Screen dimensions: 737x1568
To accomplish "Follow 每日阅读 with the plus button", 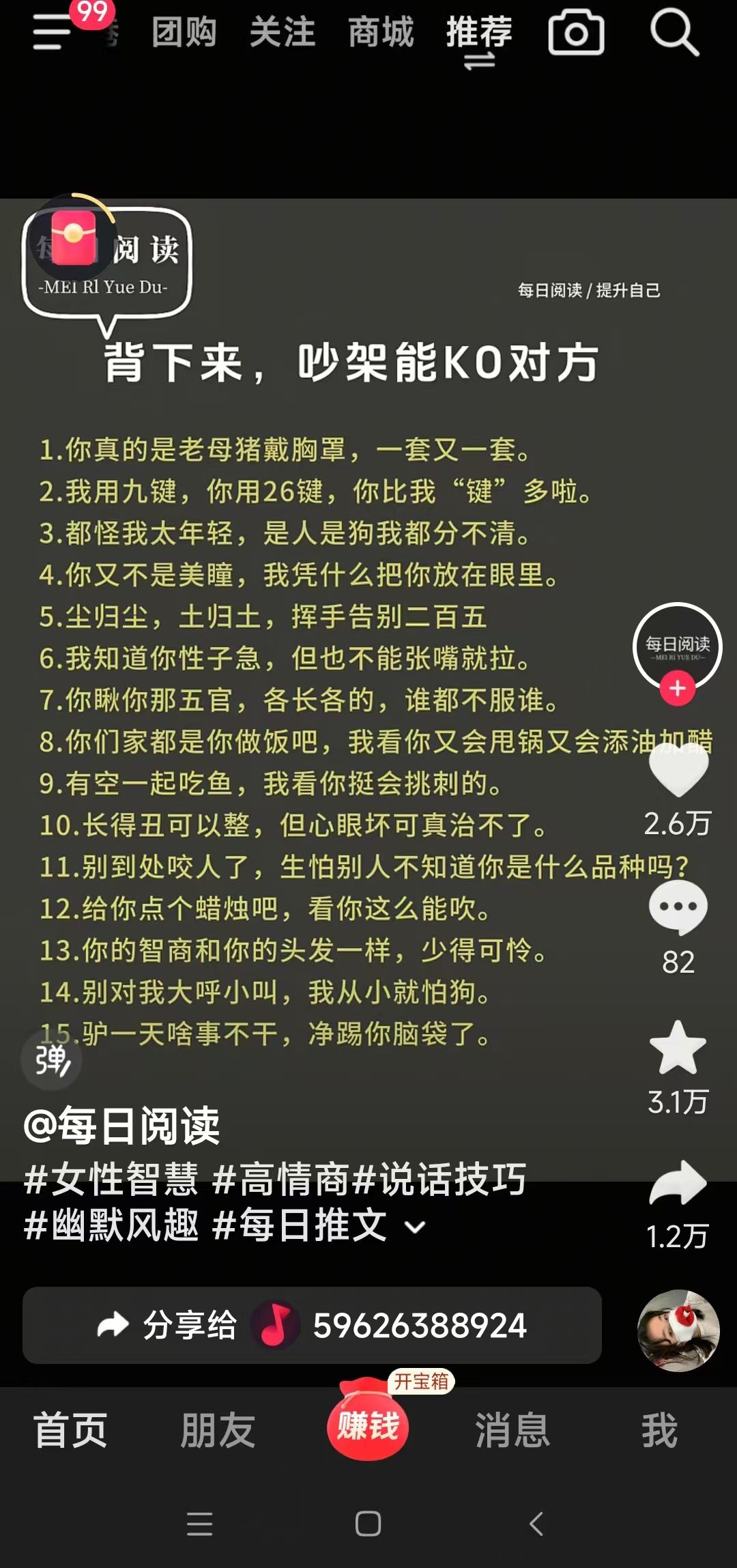I will (677, 689).
